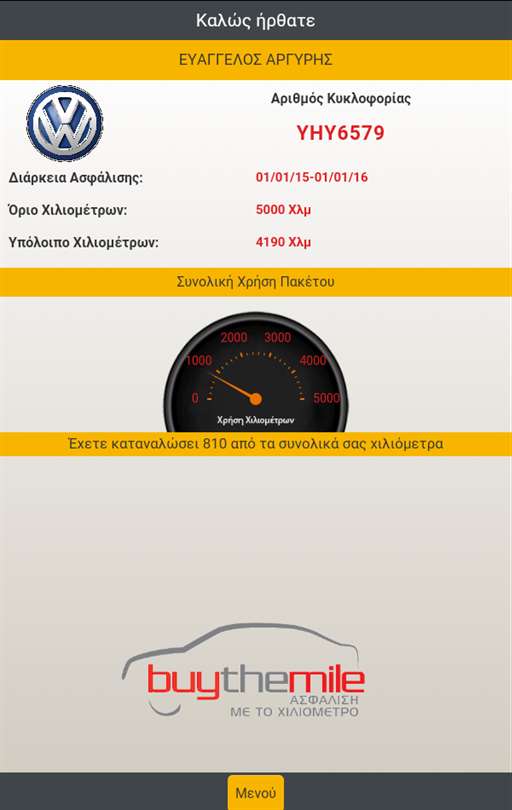Open the Μενού button
This screenshot has height=810, width=512.
coord(256,792)
